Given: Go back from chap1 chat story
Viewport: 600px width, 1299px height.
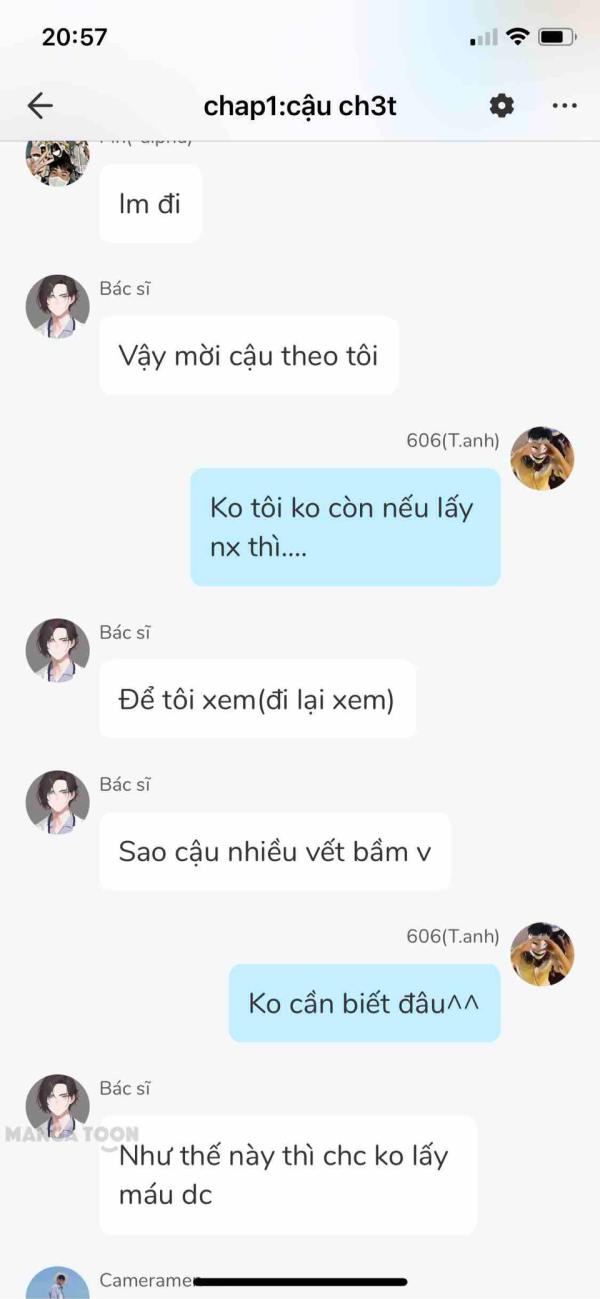Looking at the screenshot, I should point(40,105).
